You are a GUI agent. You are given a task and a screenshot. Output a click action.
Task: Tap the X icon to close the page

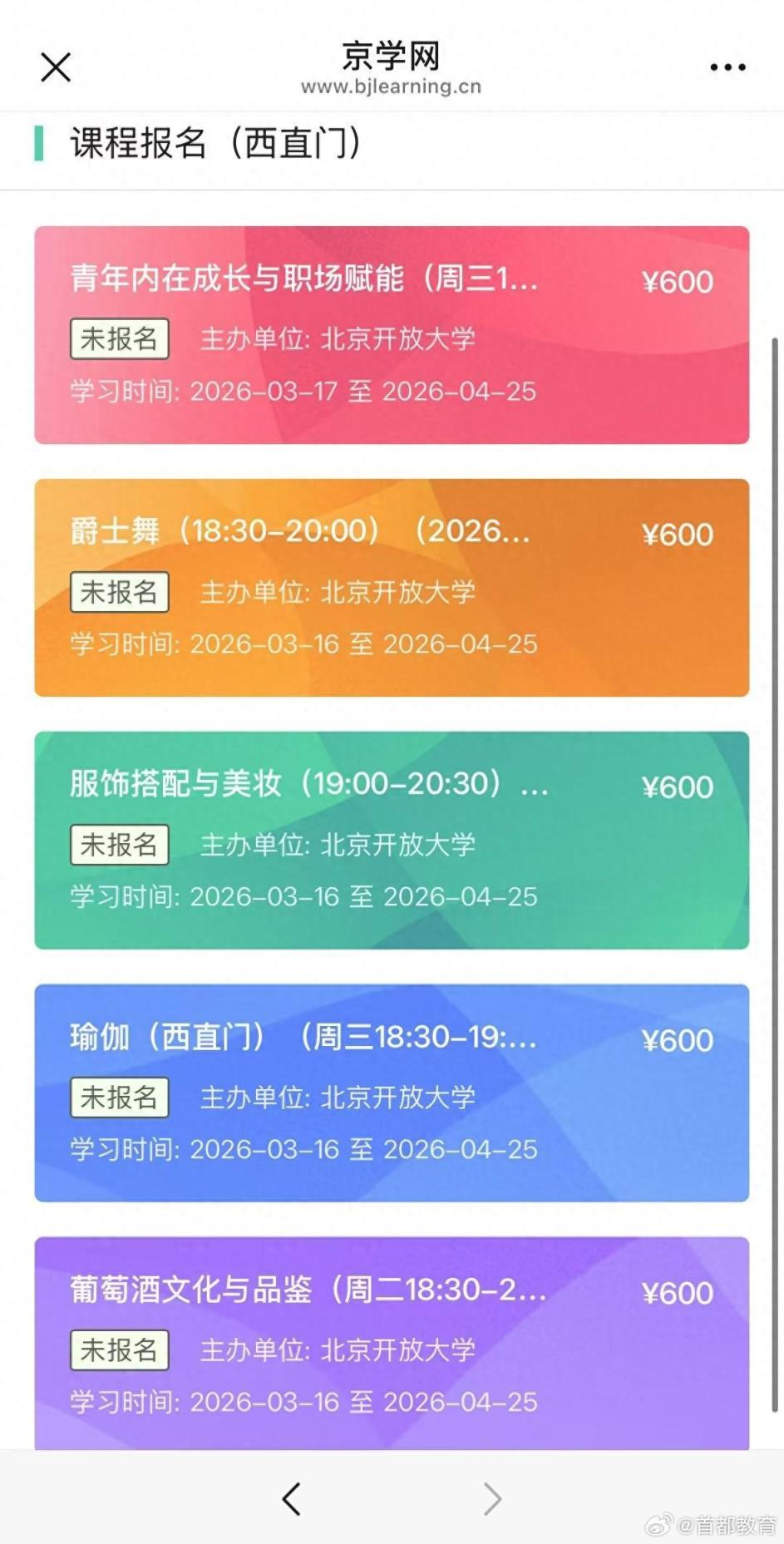55,67
